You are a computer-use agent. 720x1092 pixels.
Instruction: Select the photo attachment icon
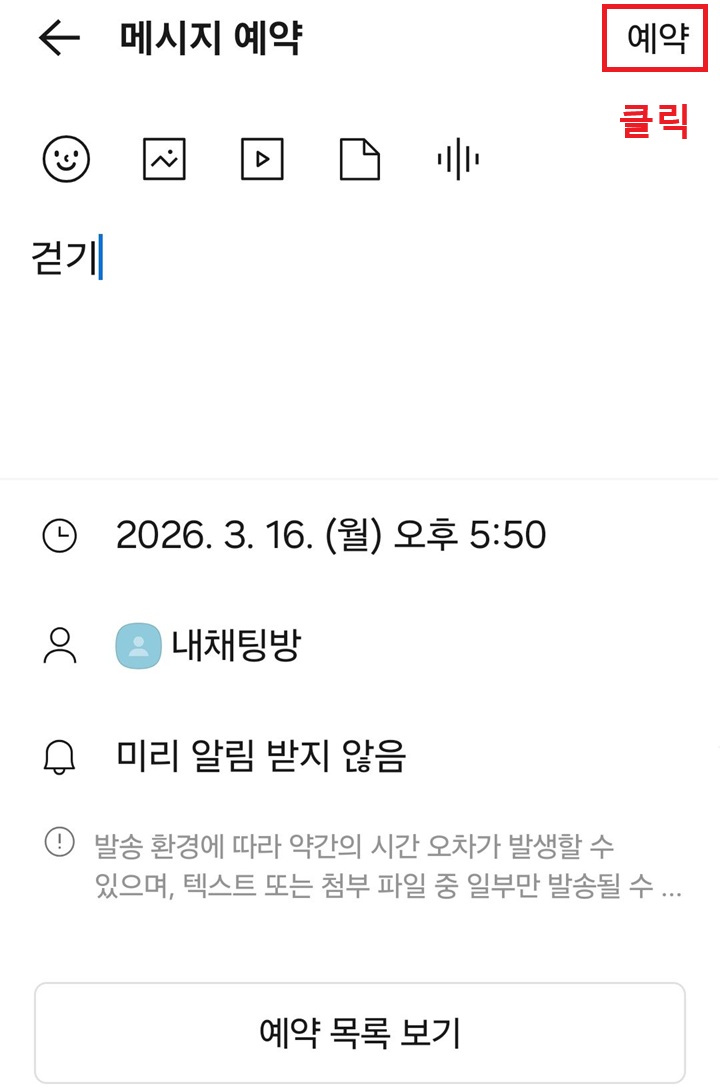click(x=163, y=159)
